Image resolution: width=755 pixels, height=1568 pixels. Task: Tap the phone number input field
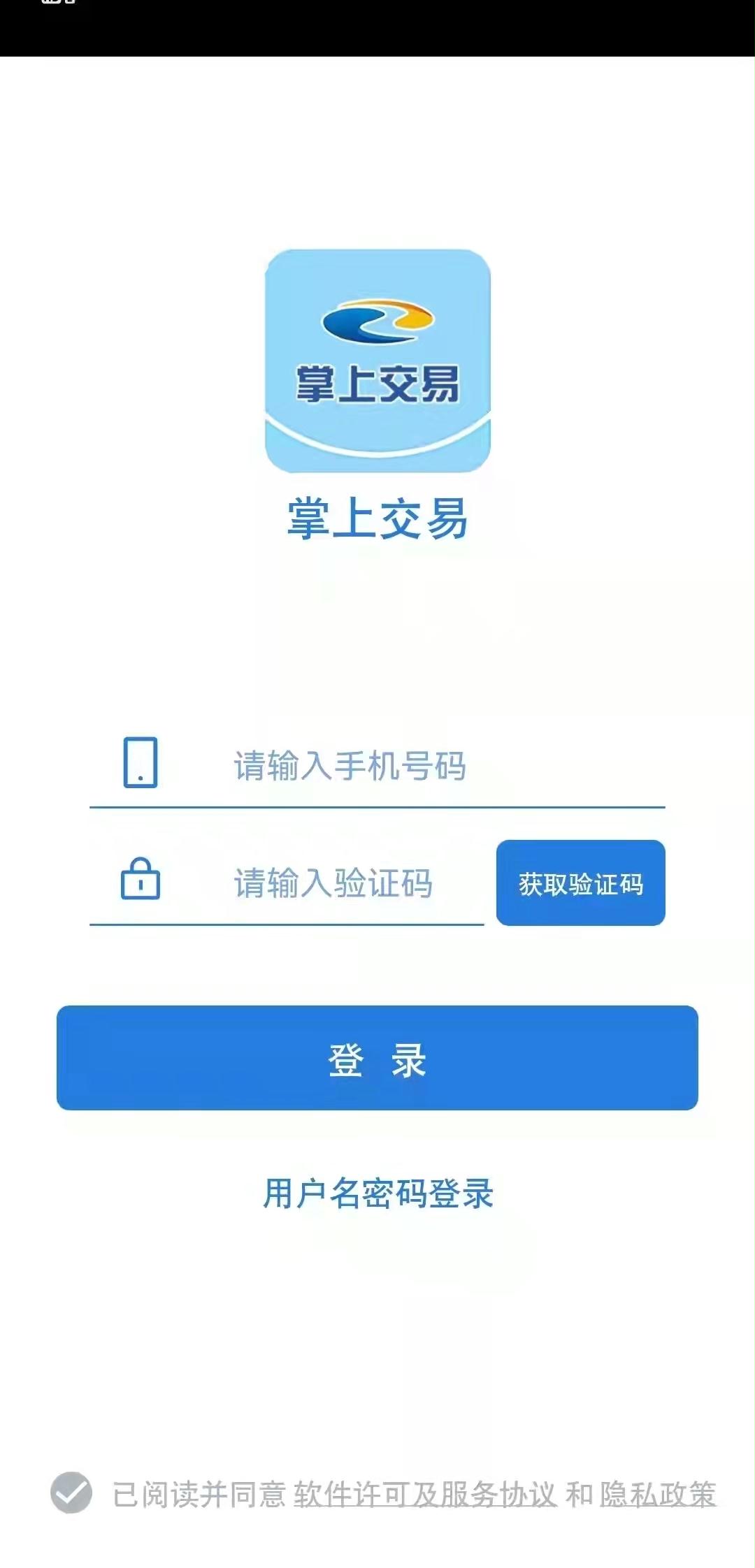click(x=419, y=766)
